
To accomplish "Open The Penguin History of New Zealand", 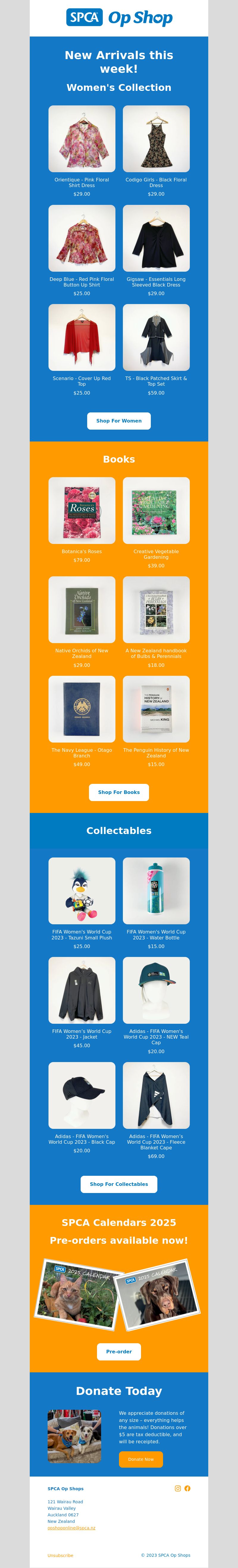I will click(156, 708).
